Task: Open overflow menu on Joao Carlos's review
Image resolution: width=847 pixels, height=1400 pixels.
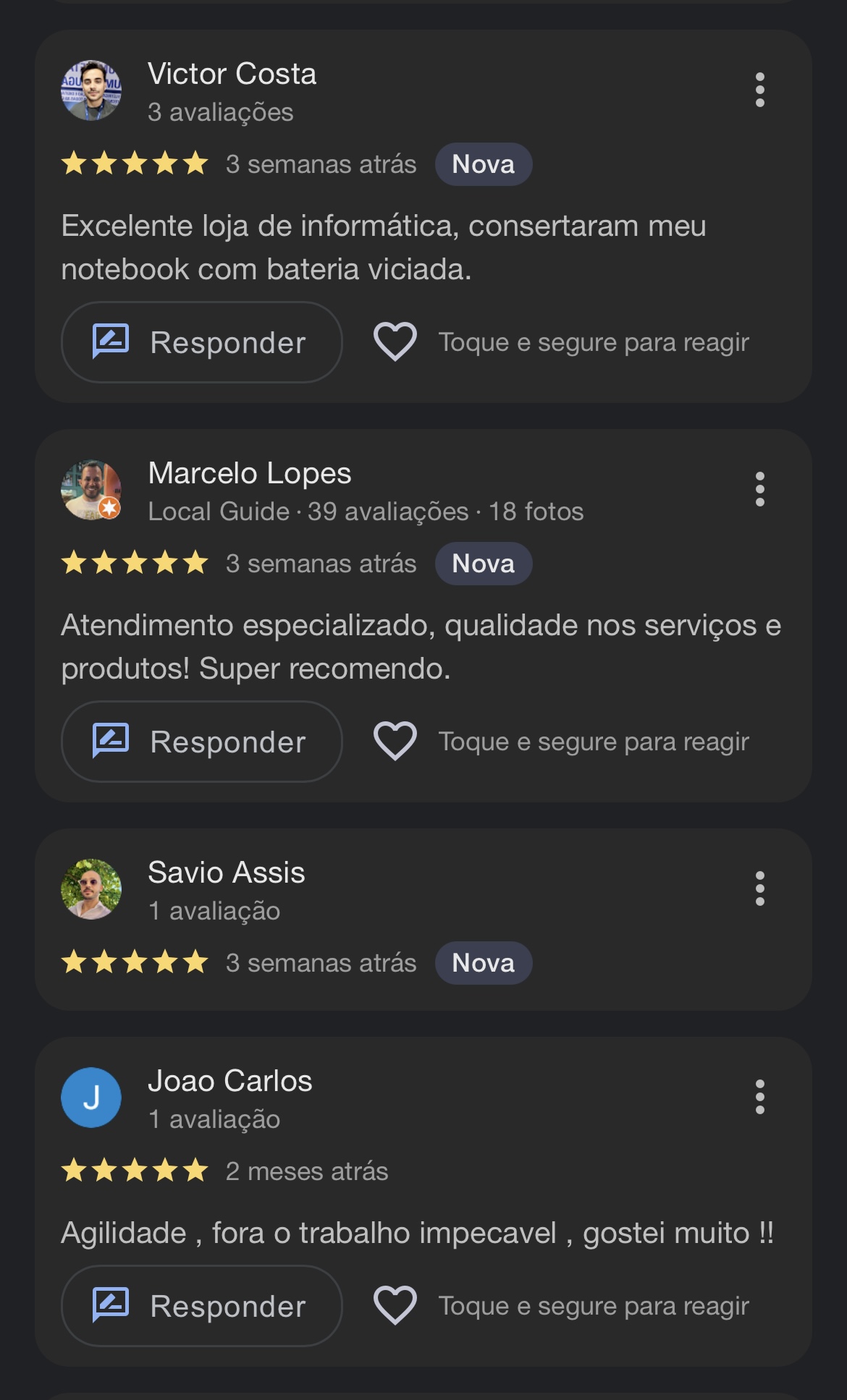Action: [759, 1097]
